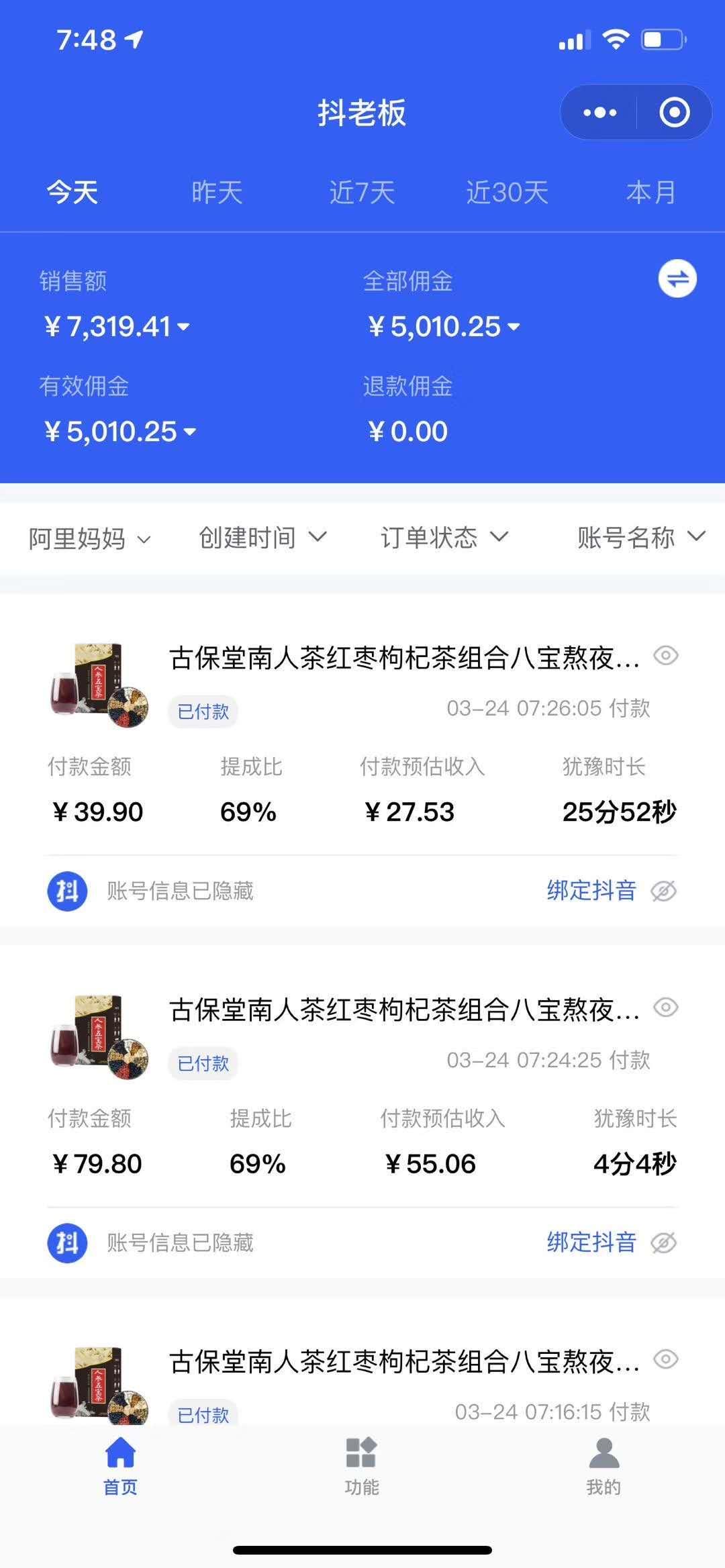The height and width of the screenshot is (1568, 725).
Task: Filter orders by 订单状态
Action: (x=444, y=538)
